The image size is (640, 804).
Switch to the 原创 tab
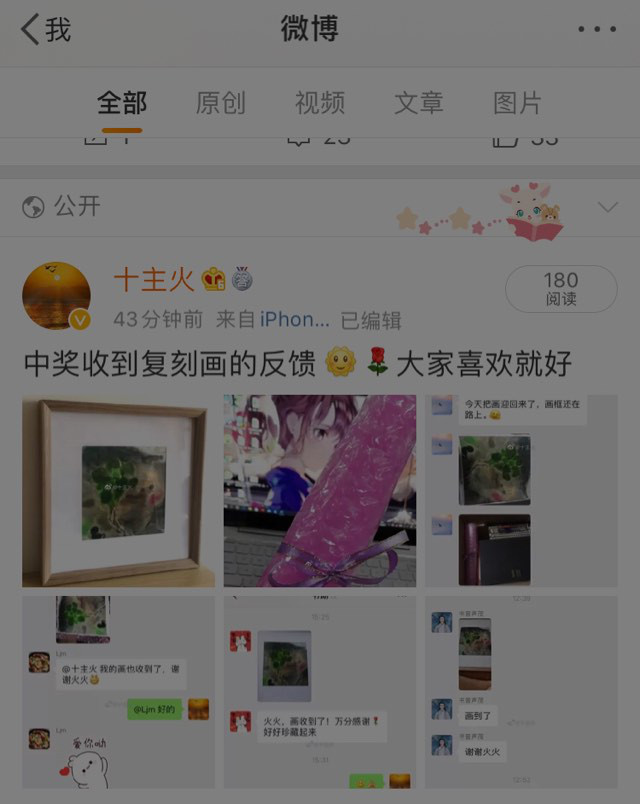(x=220, y=103)
